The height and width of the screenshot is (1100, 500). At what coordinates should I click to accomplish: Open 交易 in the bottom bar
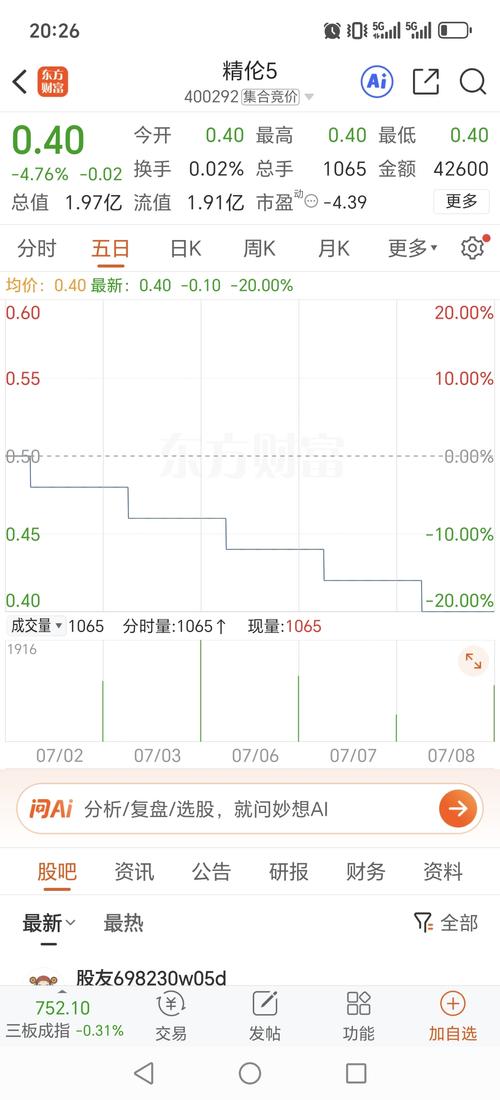pyautogui.click(x=171, y=1017)
